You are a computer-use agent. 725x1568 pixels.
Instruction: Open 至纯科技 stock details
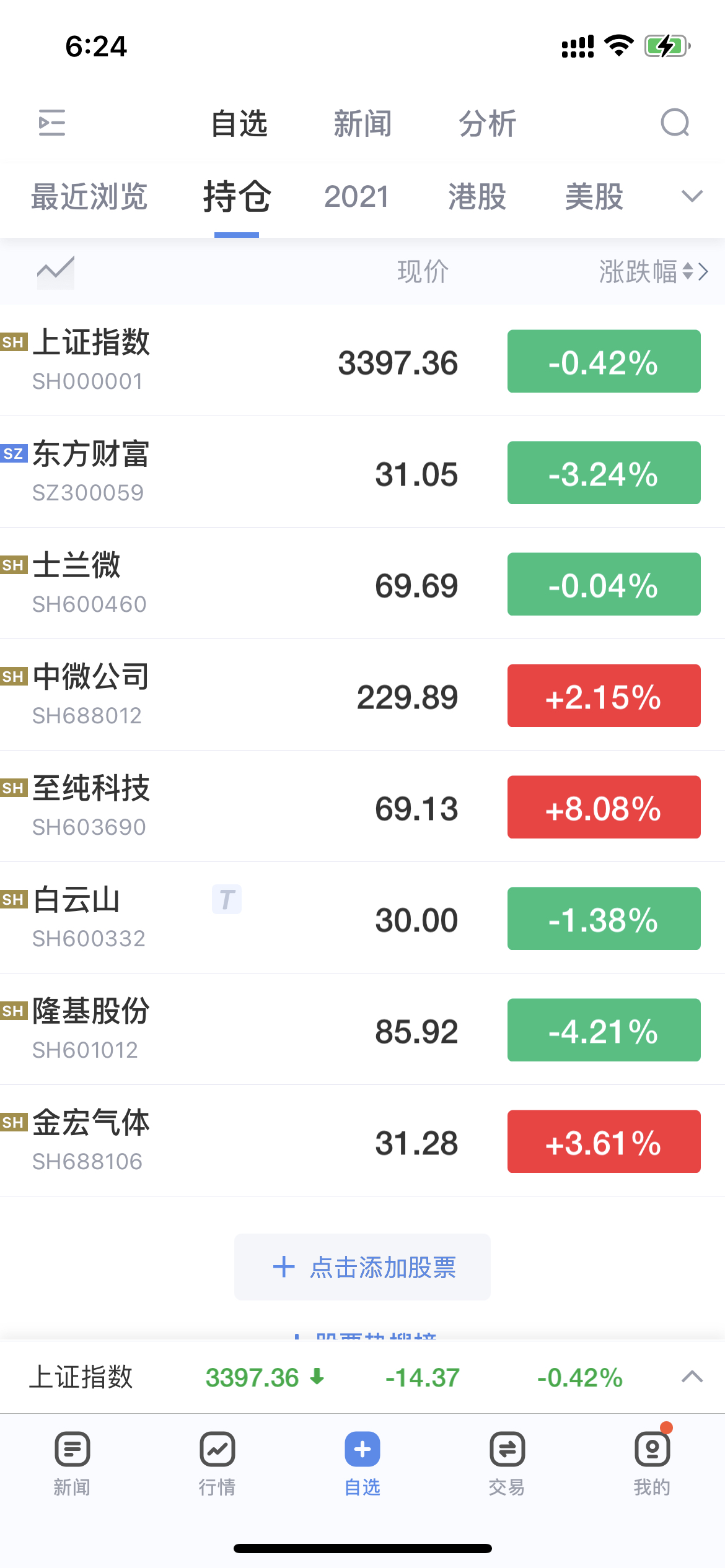click(x=362, y=806)
